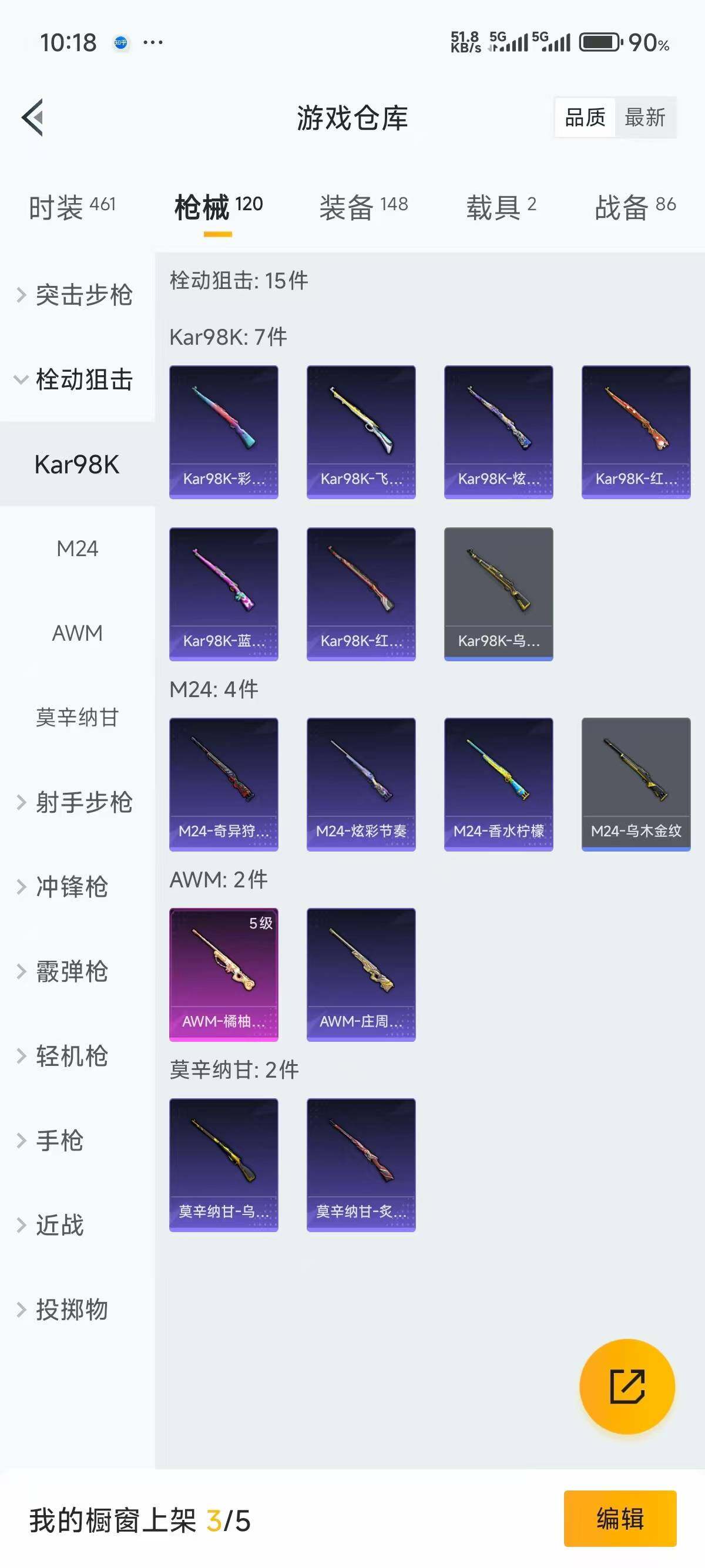Viewport: 705px width, 1568px height.
Task: Tap the 编辑 button
Action: point(620,1518)
